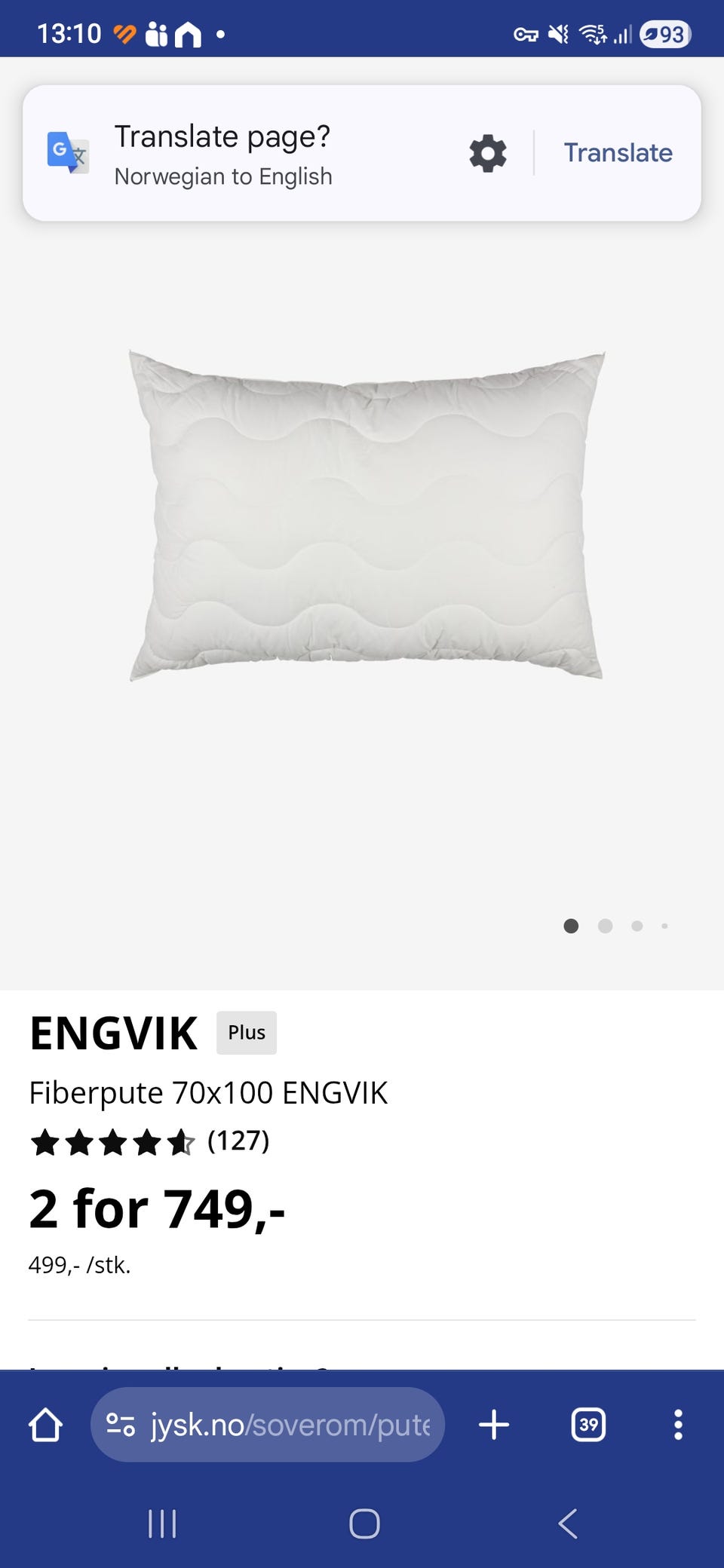
Task: Open translation settings gear
Action: [x=488, y=153]
